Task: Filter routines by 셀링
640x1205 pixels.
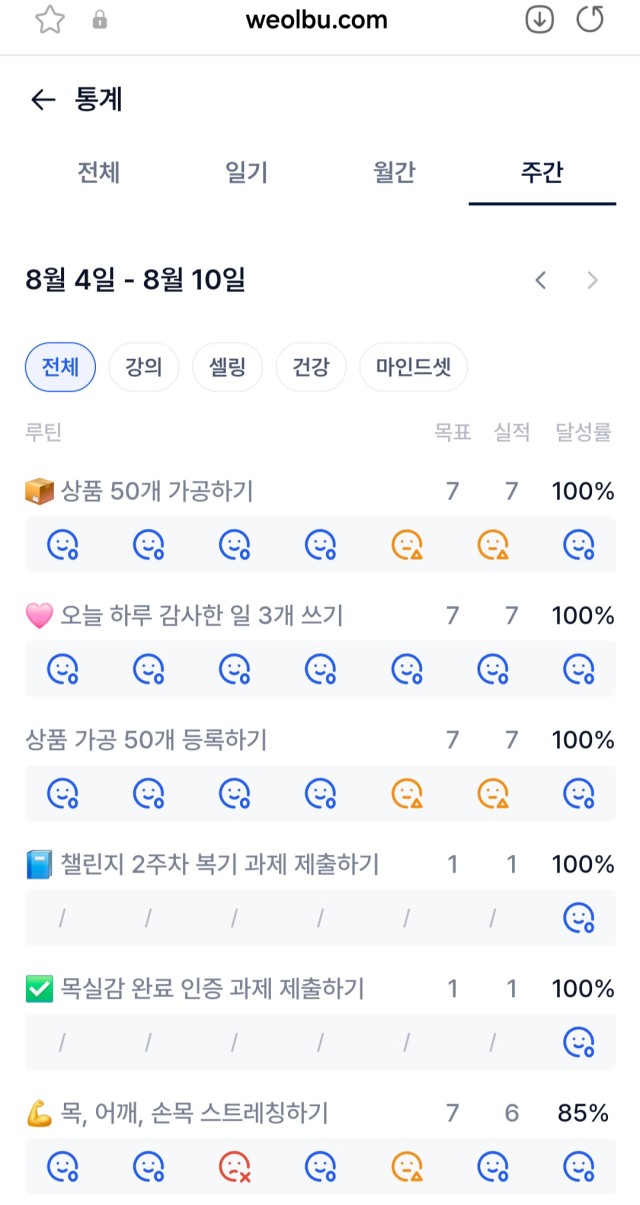Action: pyautogui.click(x=228, y=367)
